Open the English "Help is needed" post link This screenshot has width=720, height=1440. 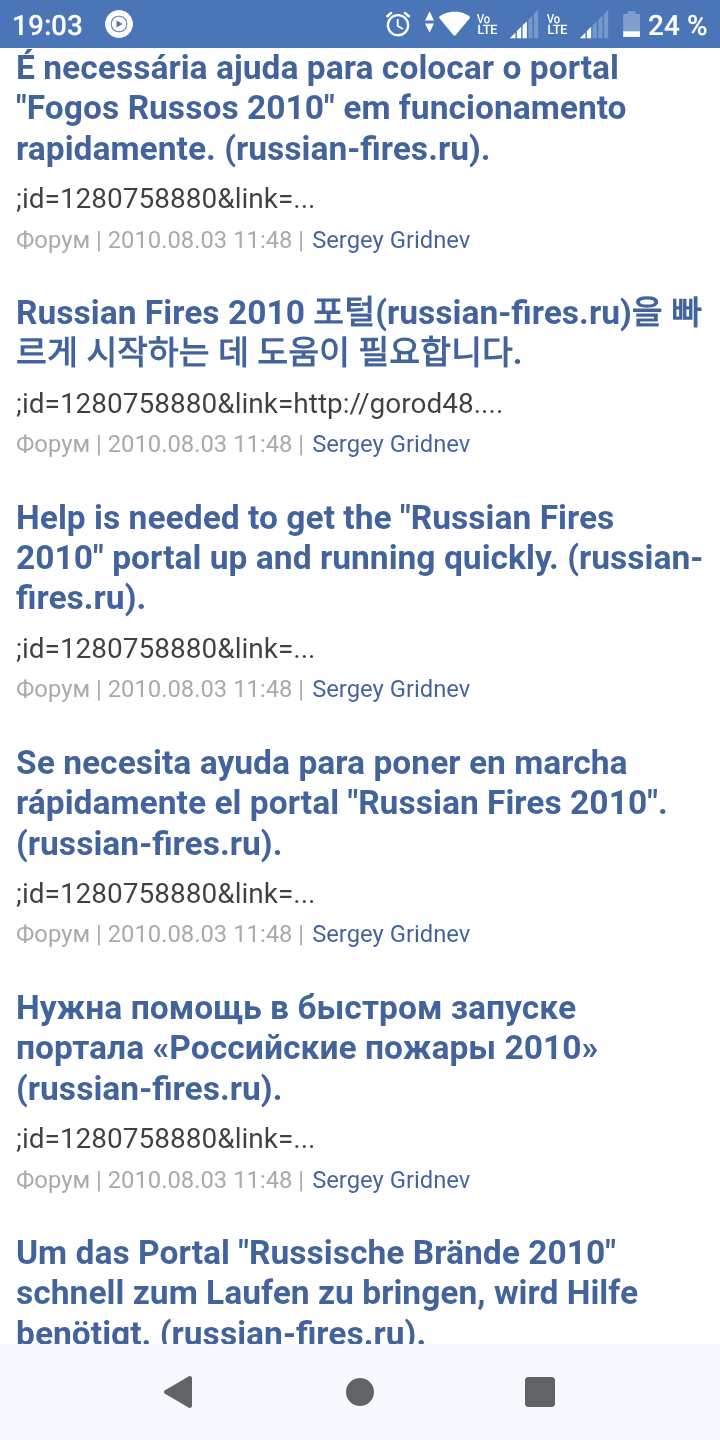tap(359, 558)
